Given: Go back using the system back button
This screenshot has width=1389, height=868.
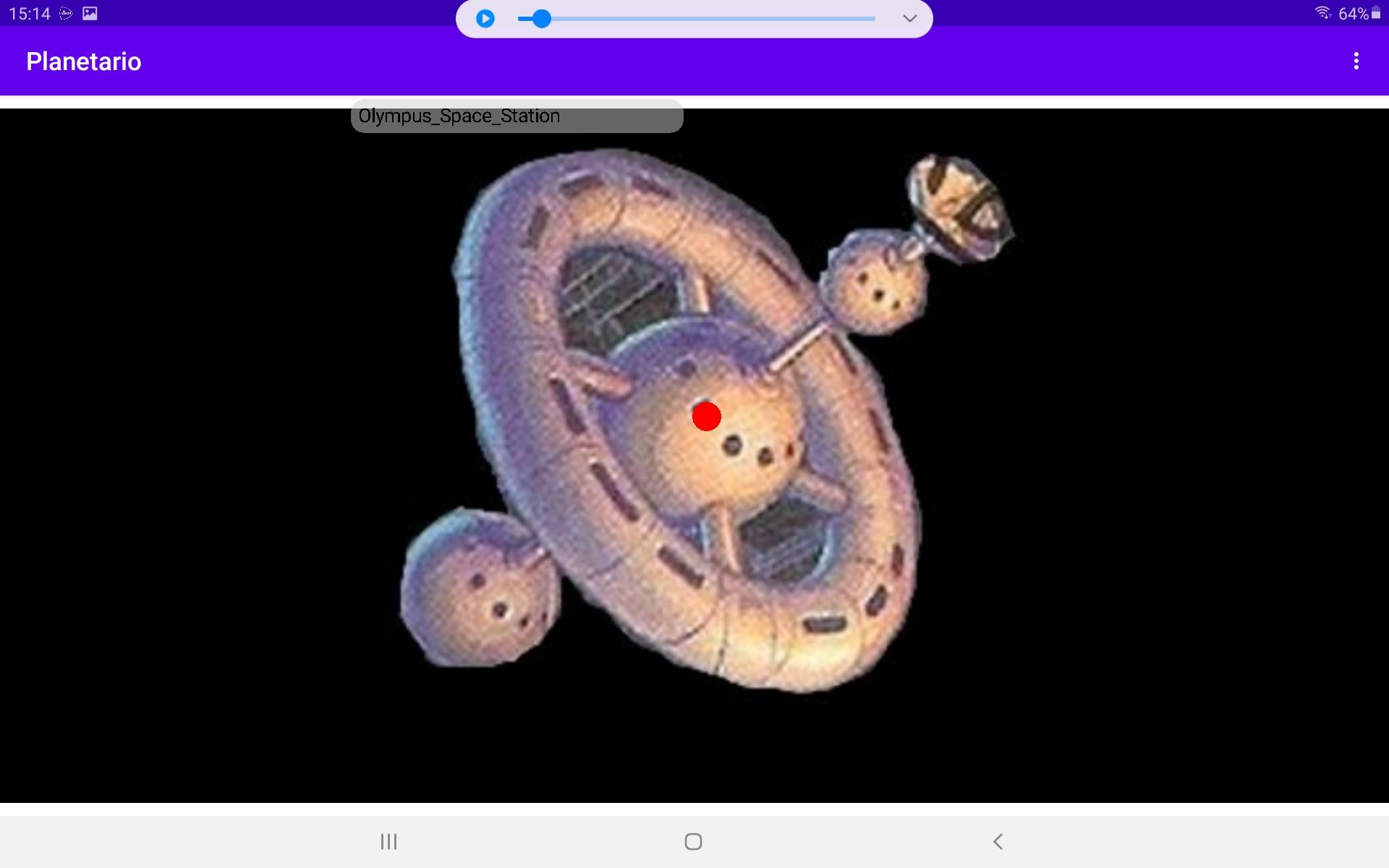Looking at the screenshot, I should point(998,841).
